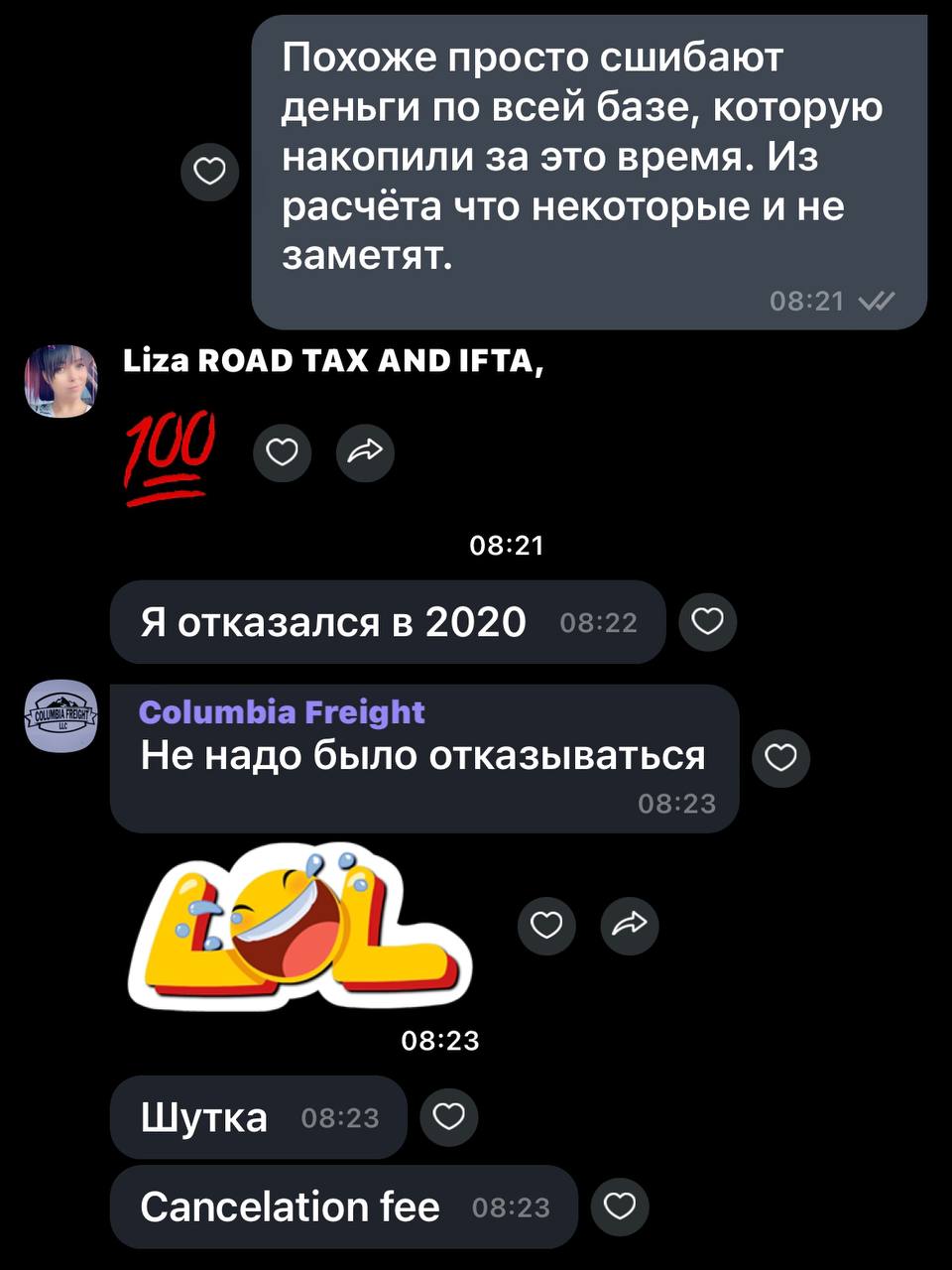This screenshot has width=952, height=1270.
Task: Like the message "Шутка"
Action: [x=449, y=1117]
